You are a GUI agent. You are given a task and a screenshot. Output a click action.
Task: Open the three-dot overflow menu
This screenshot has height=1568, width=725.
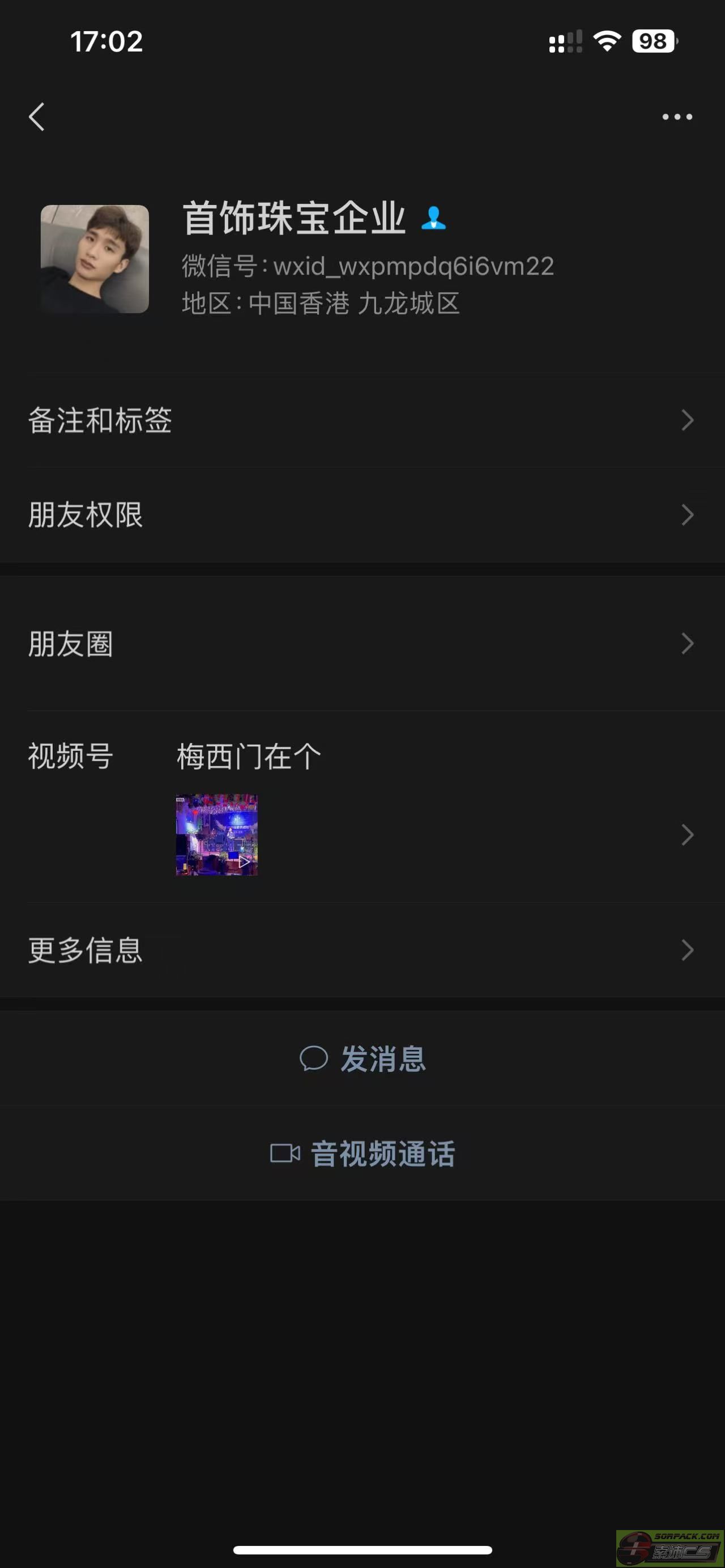(677, 116)
